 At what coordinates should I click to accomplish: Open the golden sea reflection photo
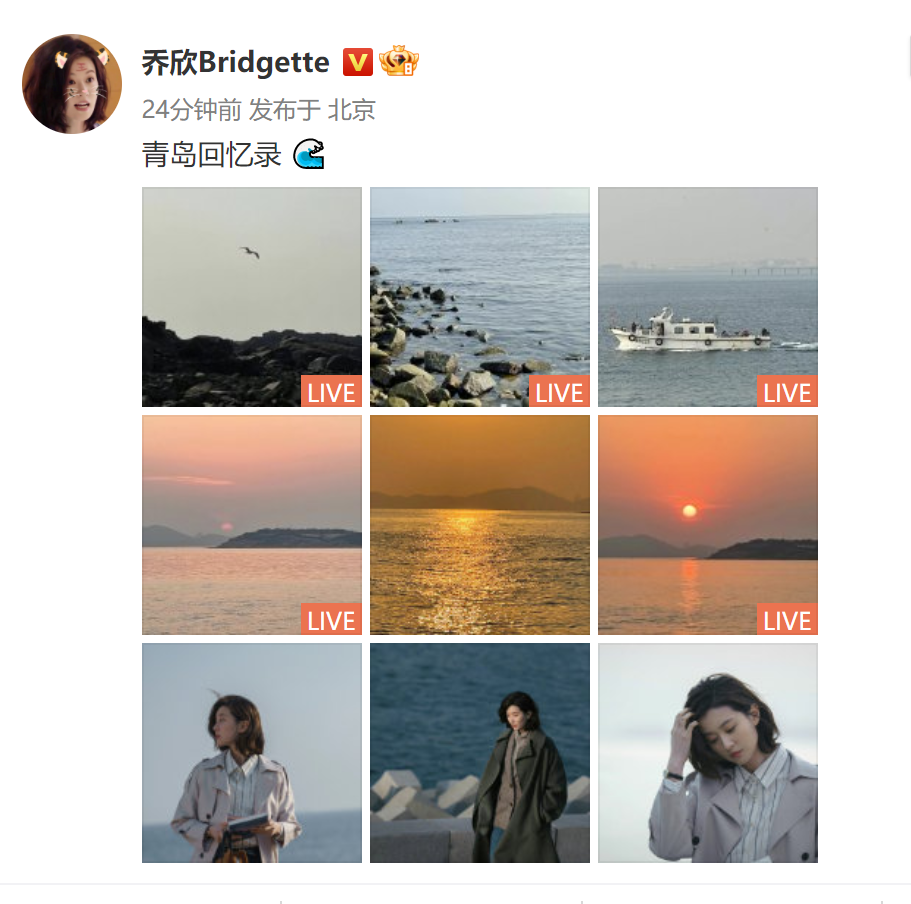(x=480, y=525)
